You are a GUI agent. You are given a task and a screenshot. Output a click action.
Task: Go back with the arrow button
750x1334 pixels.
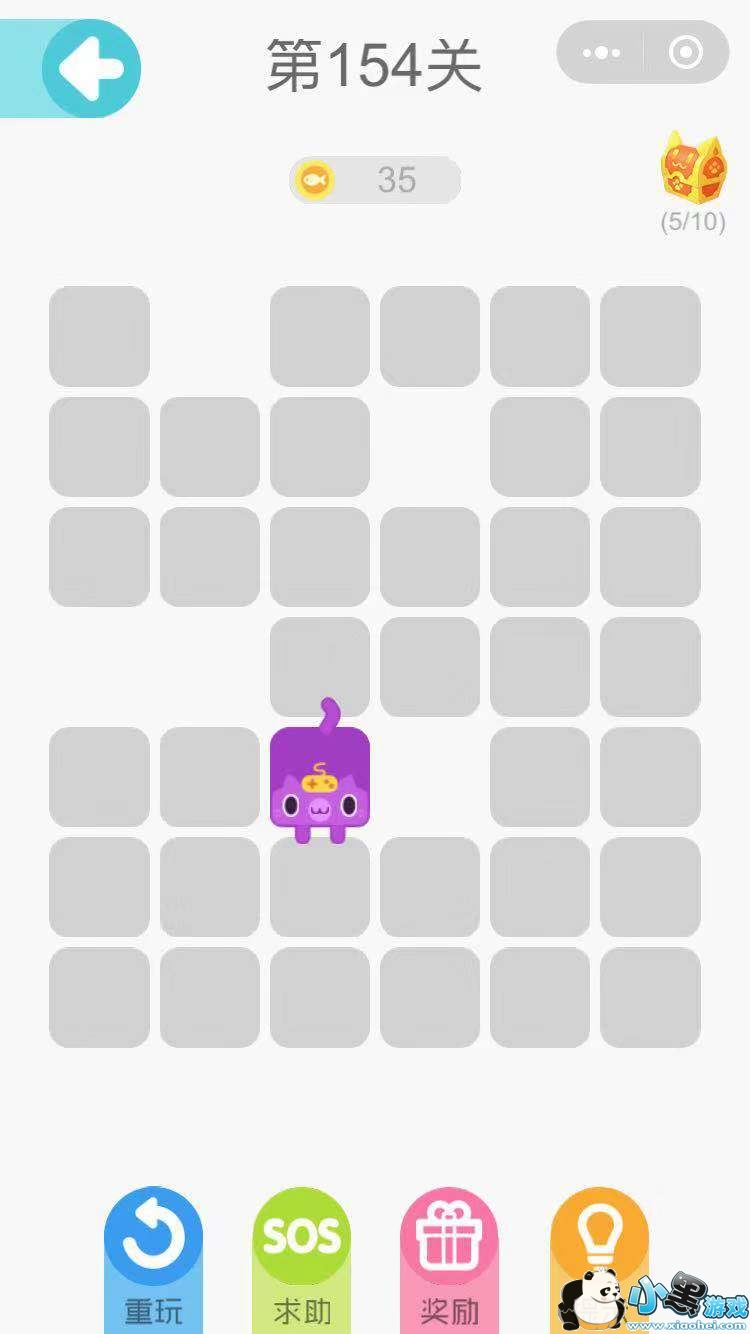90,68
